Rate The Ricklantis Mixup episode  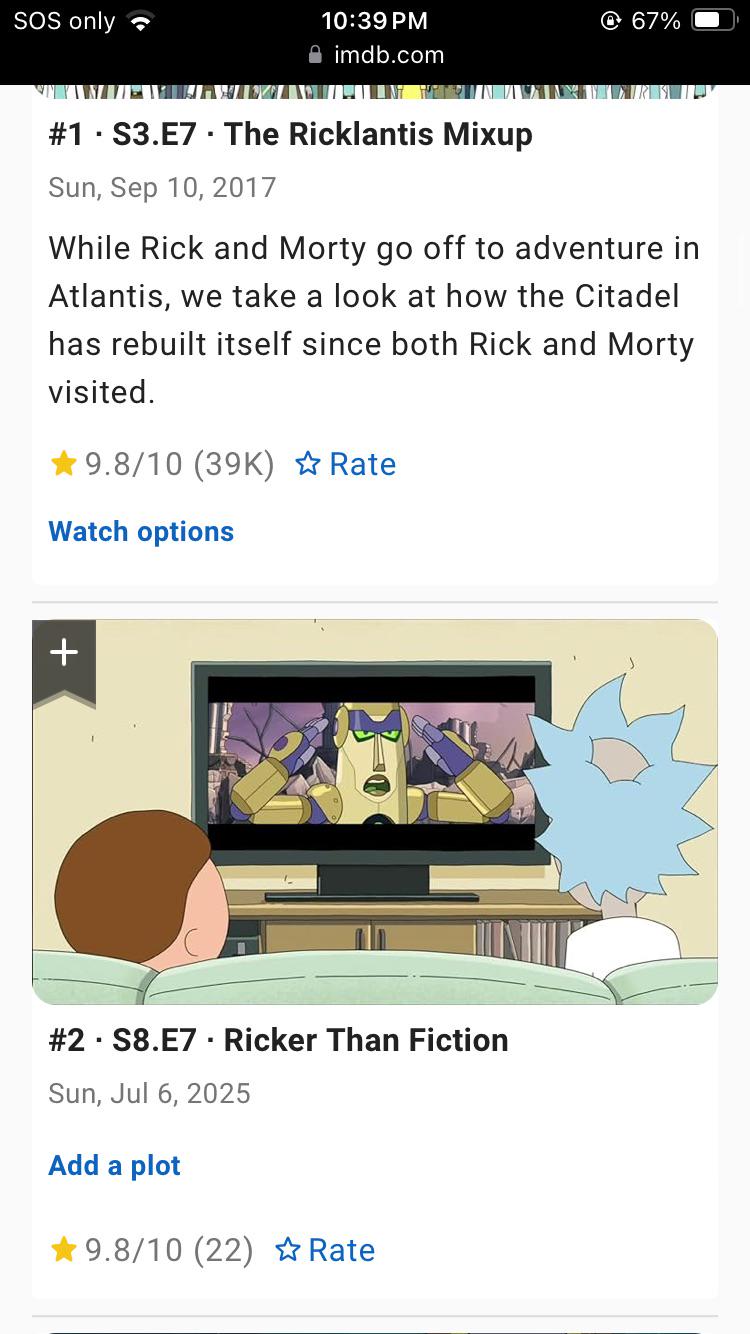(x=346, y=464)
